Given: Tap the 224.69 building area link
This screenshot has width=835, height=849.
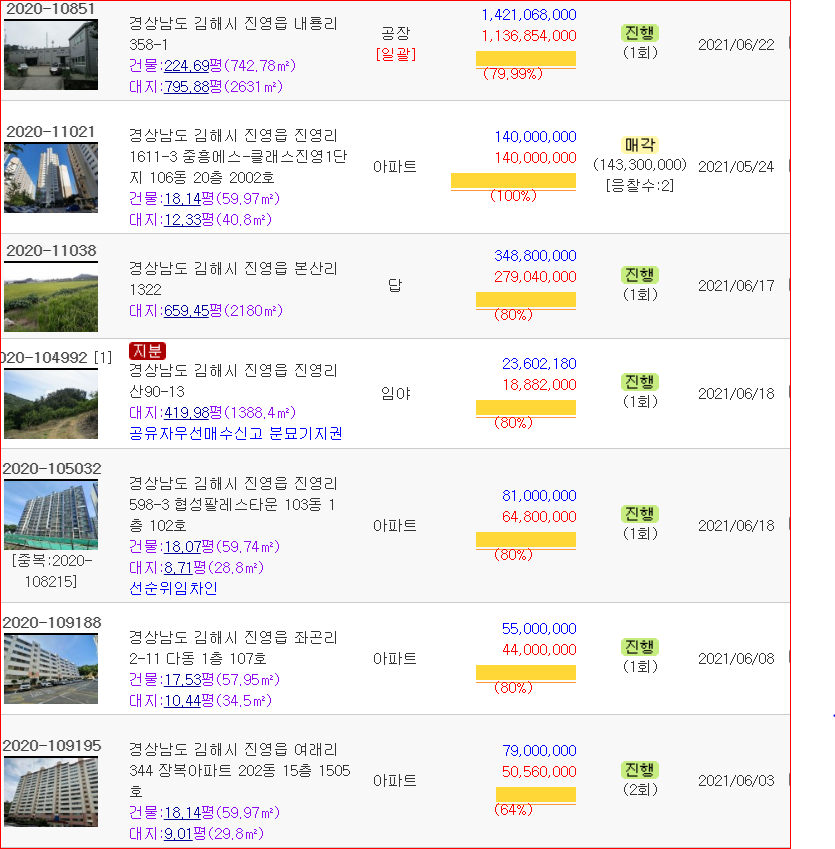Looking at the screenshot, I should 186,66.
